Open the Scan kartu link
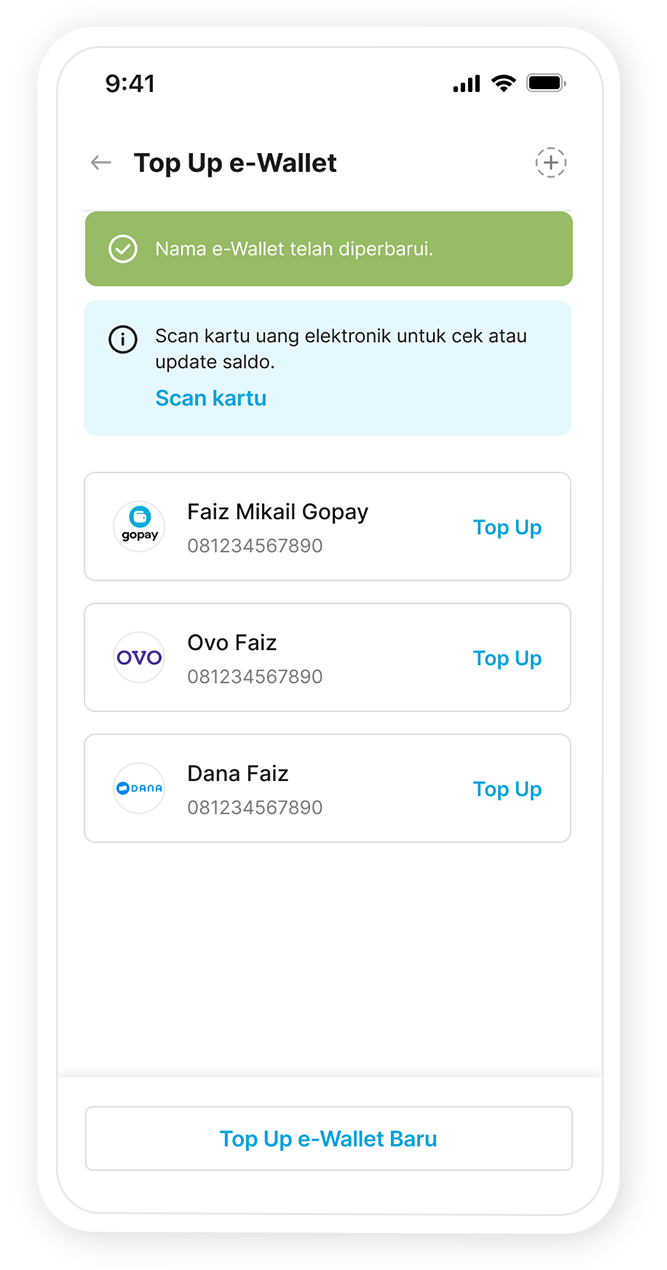This screenshot has width=667, height=1270. (211, 398)
